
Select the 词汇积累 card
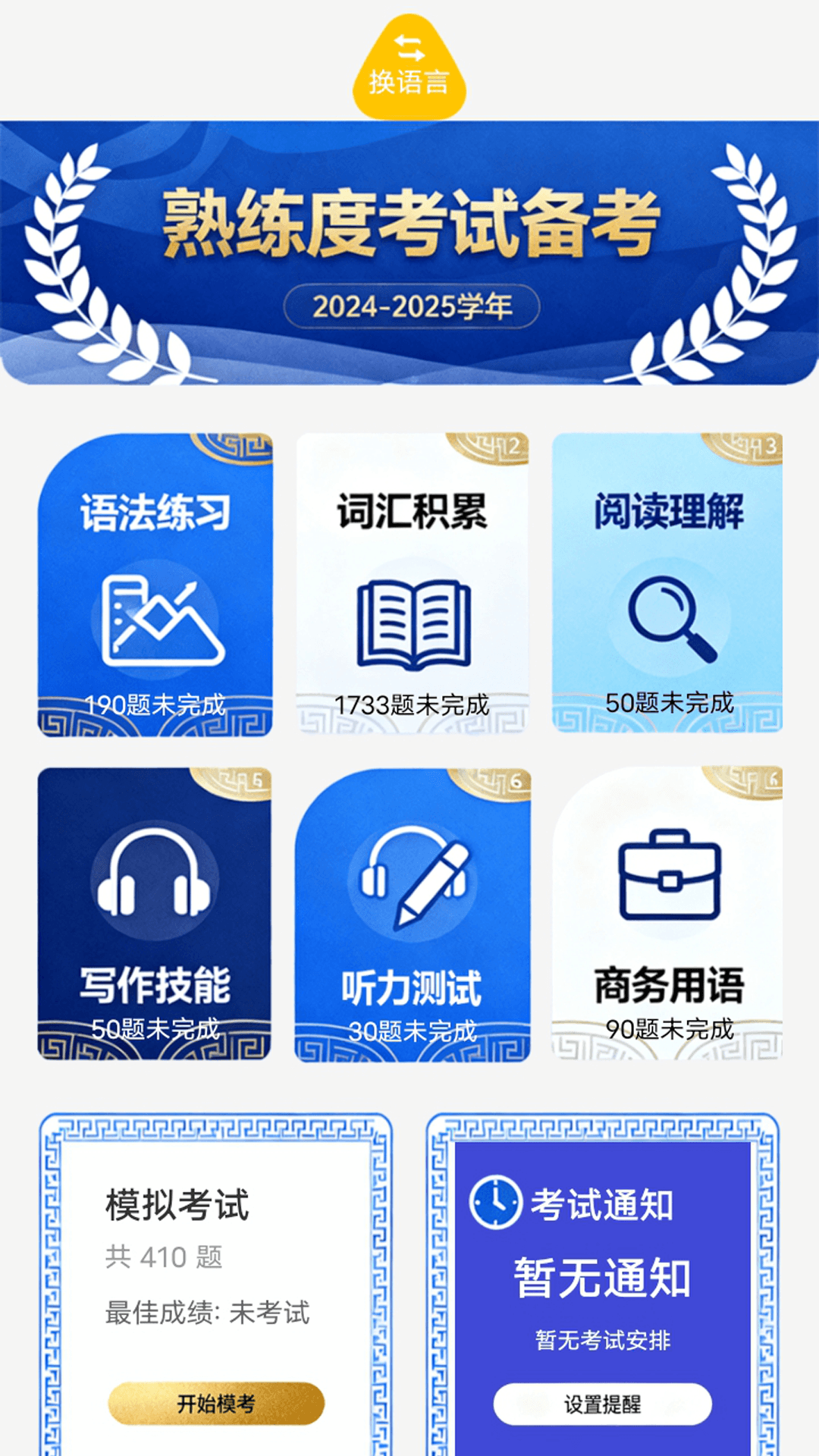[413, 583]
